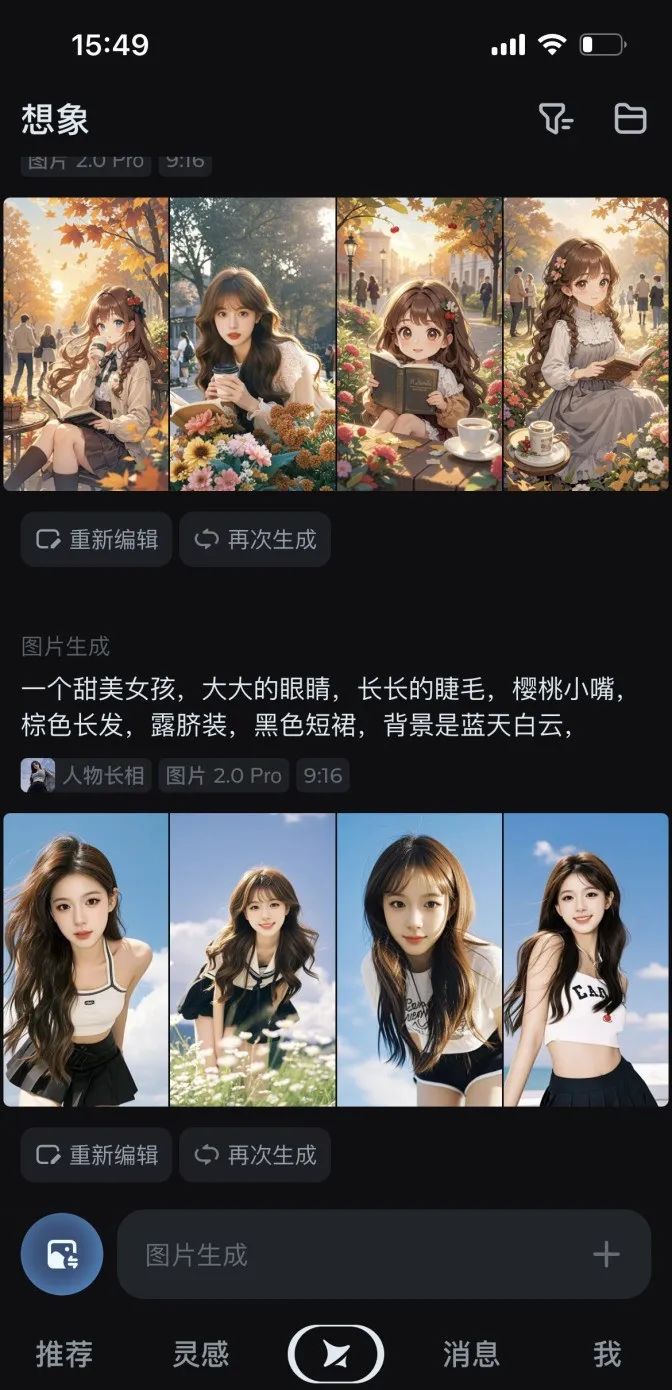Image resolution: width=672 pixels, height=1390 pixels.
Task: Open the chibi girl reading book image
Action: coord(419,343)
